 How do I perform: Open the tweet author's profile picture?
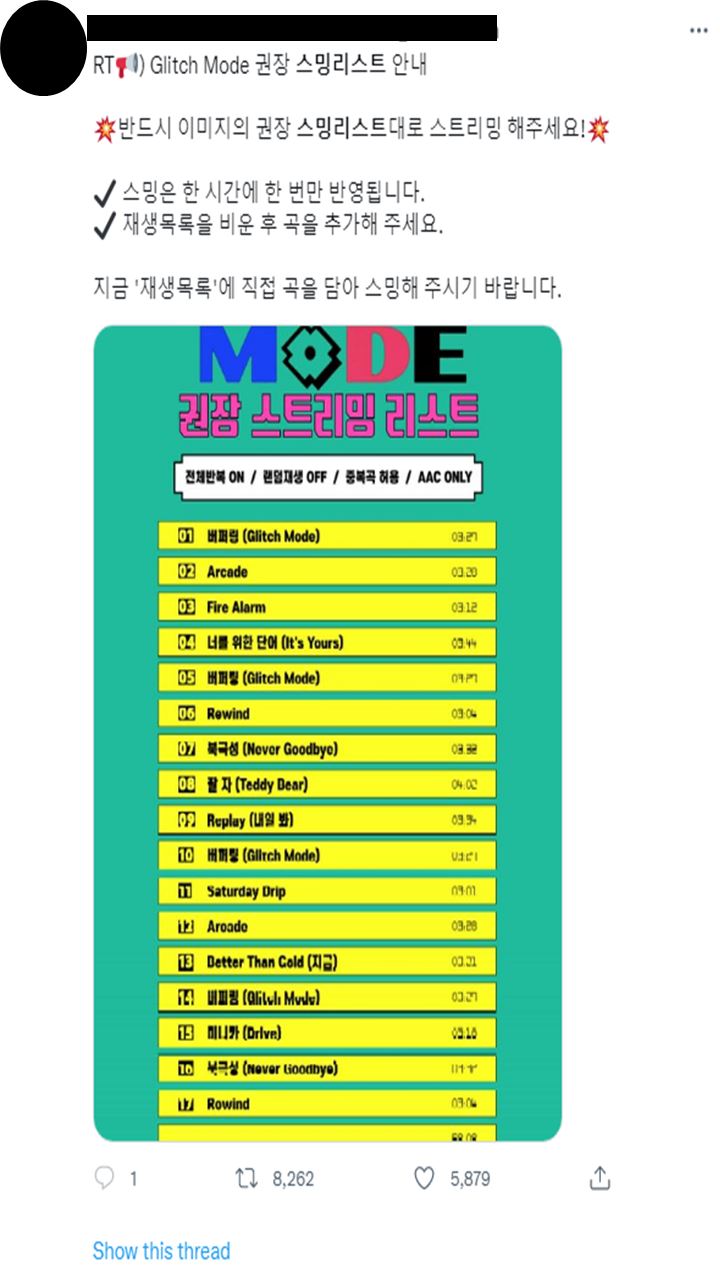tap(43, 49)
